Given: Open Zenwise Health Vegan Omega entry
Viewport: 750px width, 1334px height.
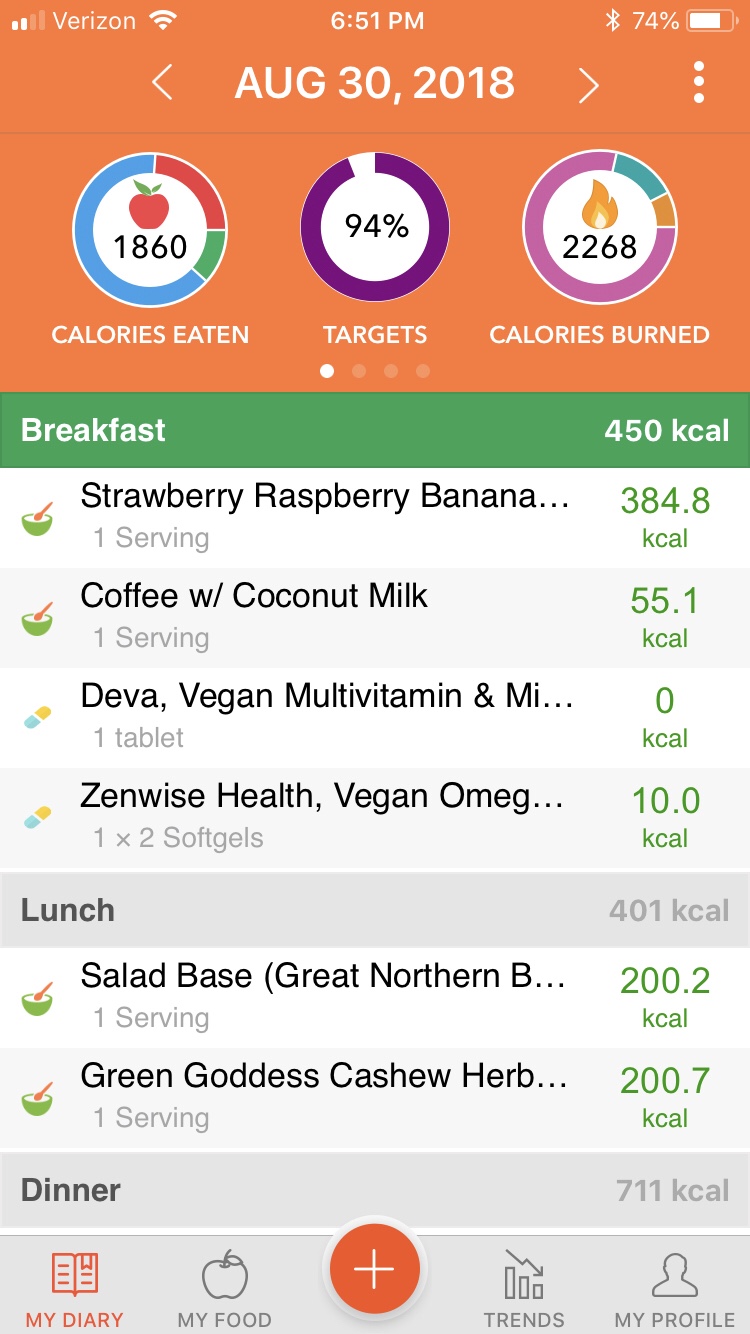Looking at the screenshot, I should tap(375, 818).
